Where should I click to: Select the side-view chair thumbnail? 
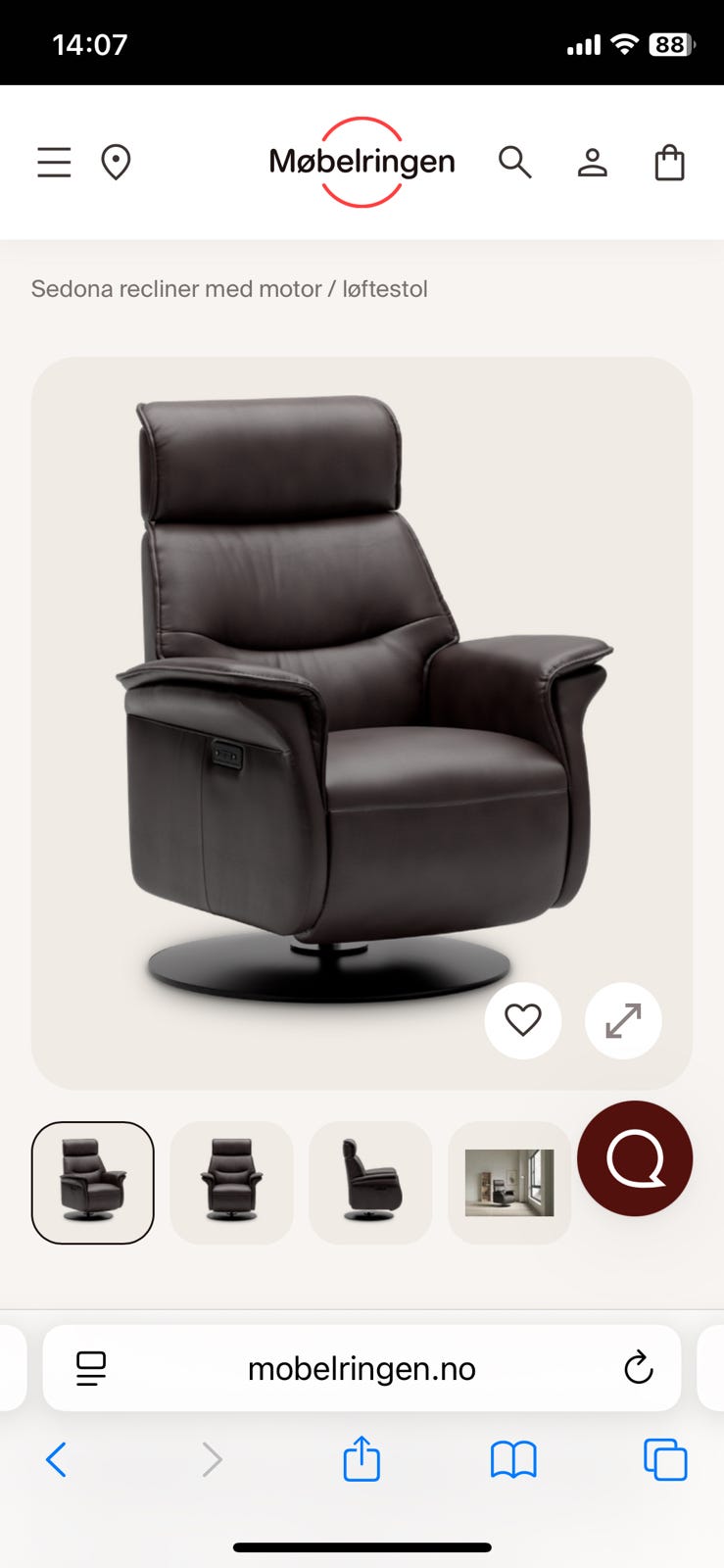pos(370,1182)
